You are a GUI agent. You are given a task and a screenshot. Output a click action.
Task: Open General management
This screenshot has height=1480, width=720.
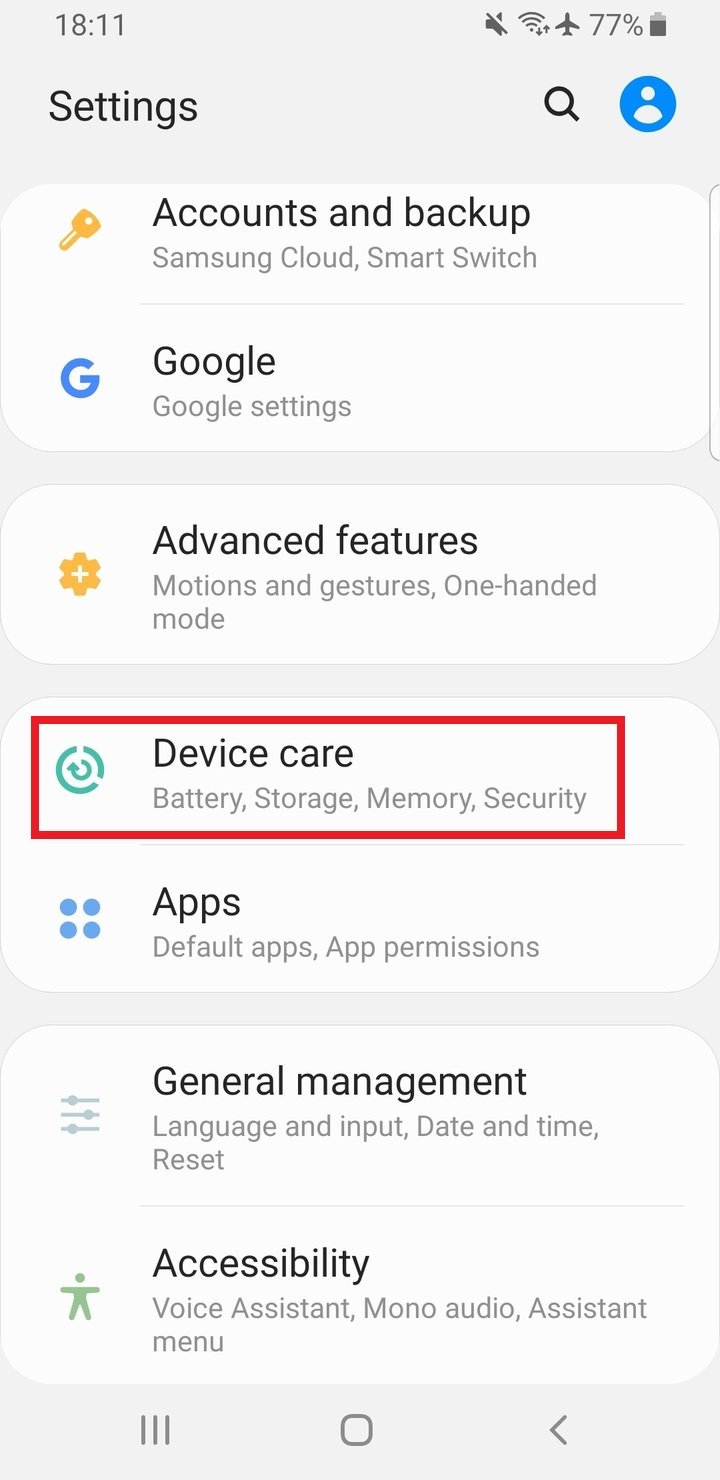[x=360, y=1115]
